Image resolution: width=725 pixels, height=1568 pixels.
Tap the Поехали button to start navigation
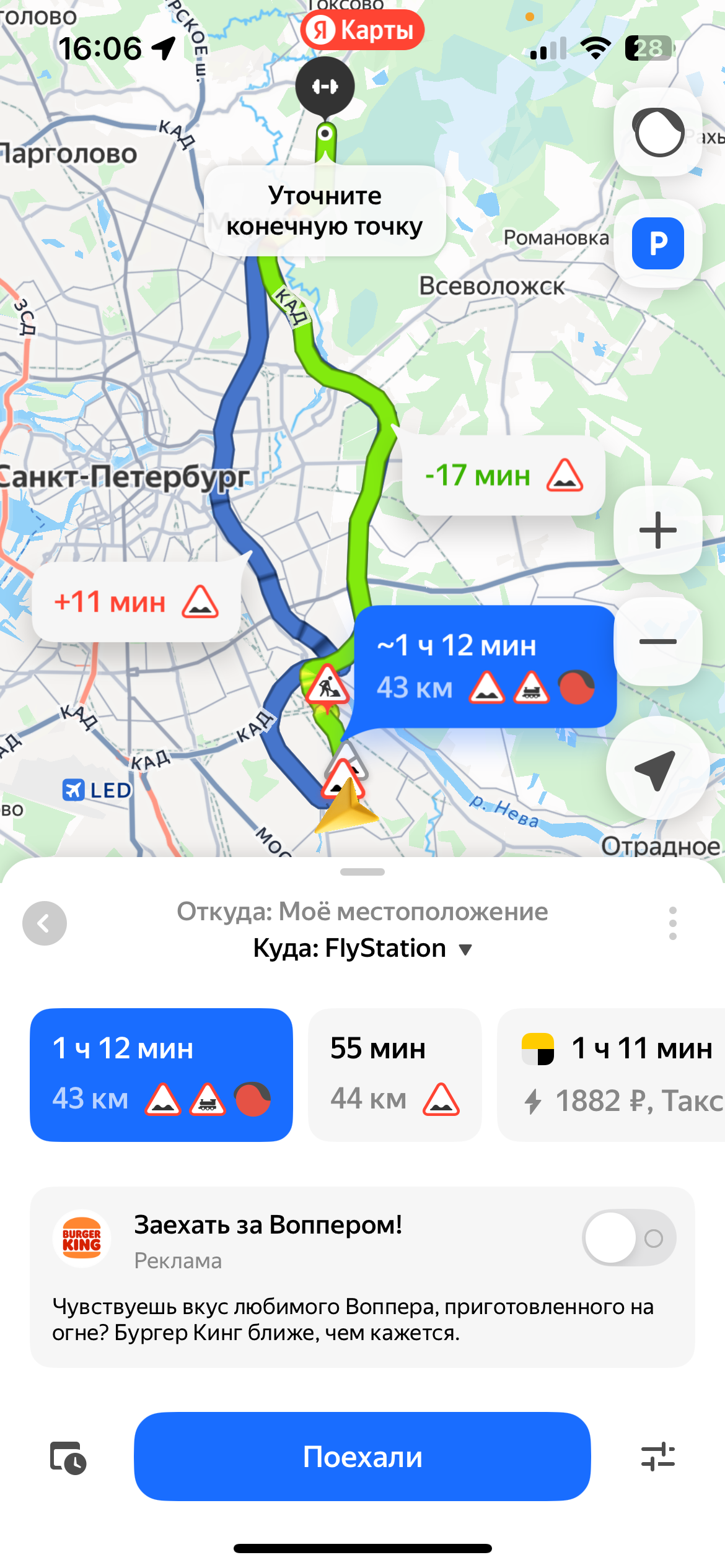pyautogui.click(x=362, y=1456)
